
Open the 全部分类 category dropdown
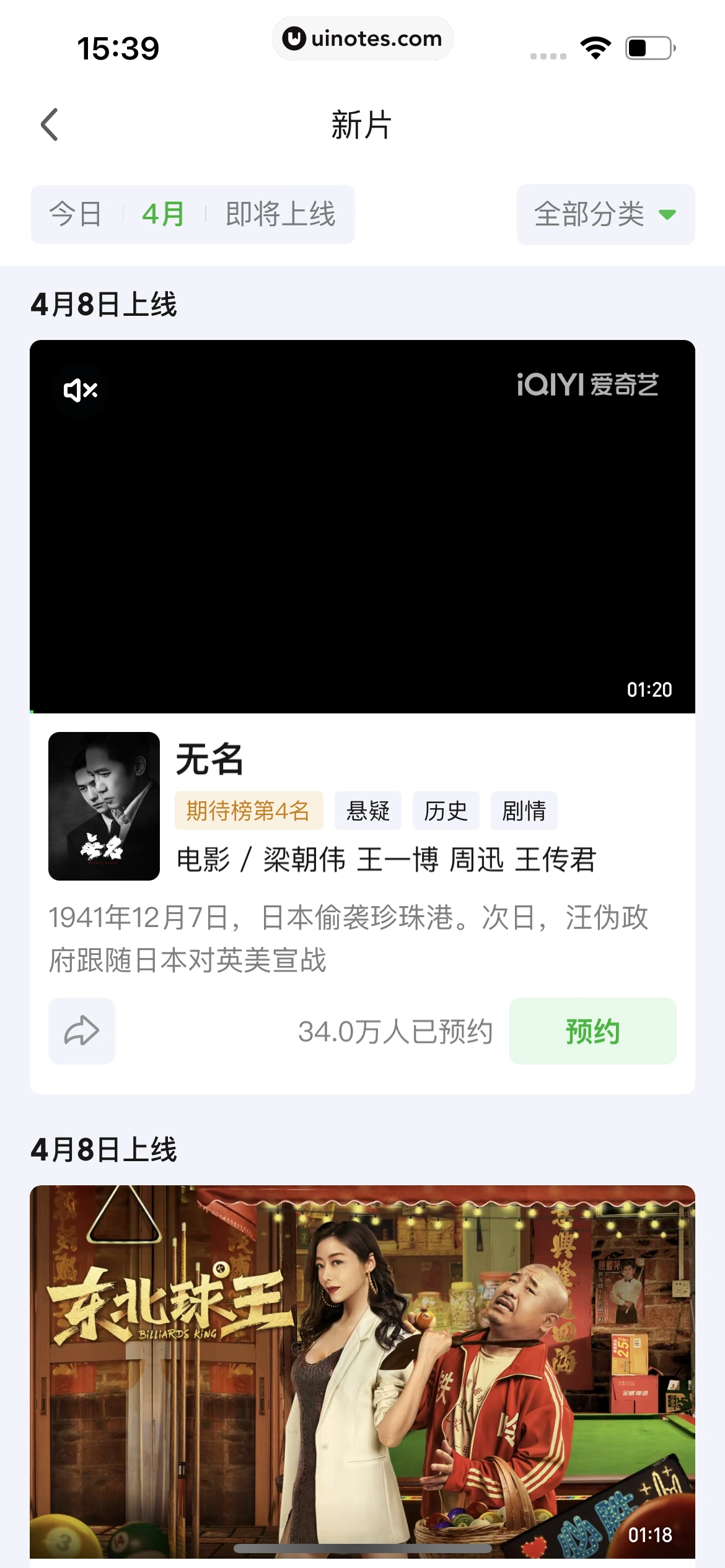(x=604, y=214)
